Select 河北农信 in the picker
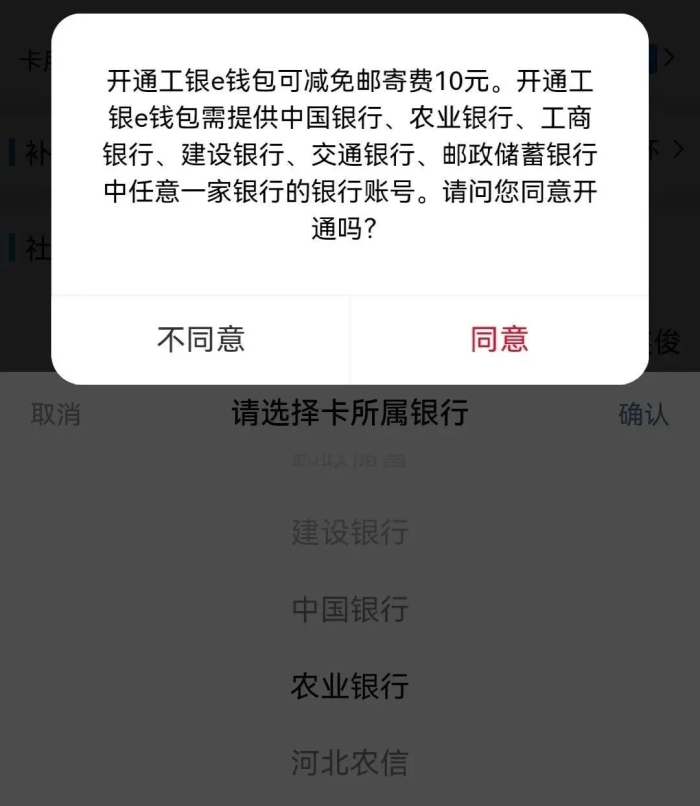700x806 pixels. [349, 762]
